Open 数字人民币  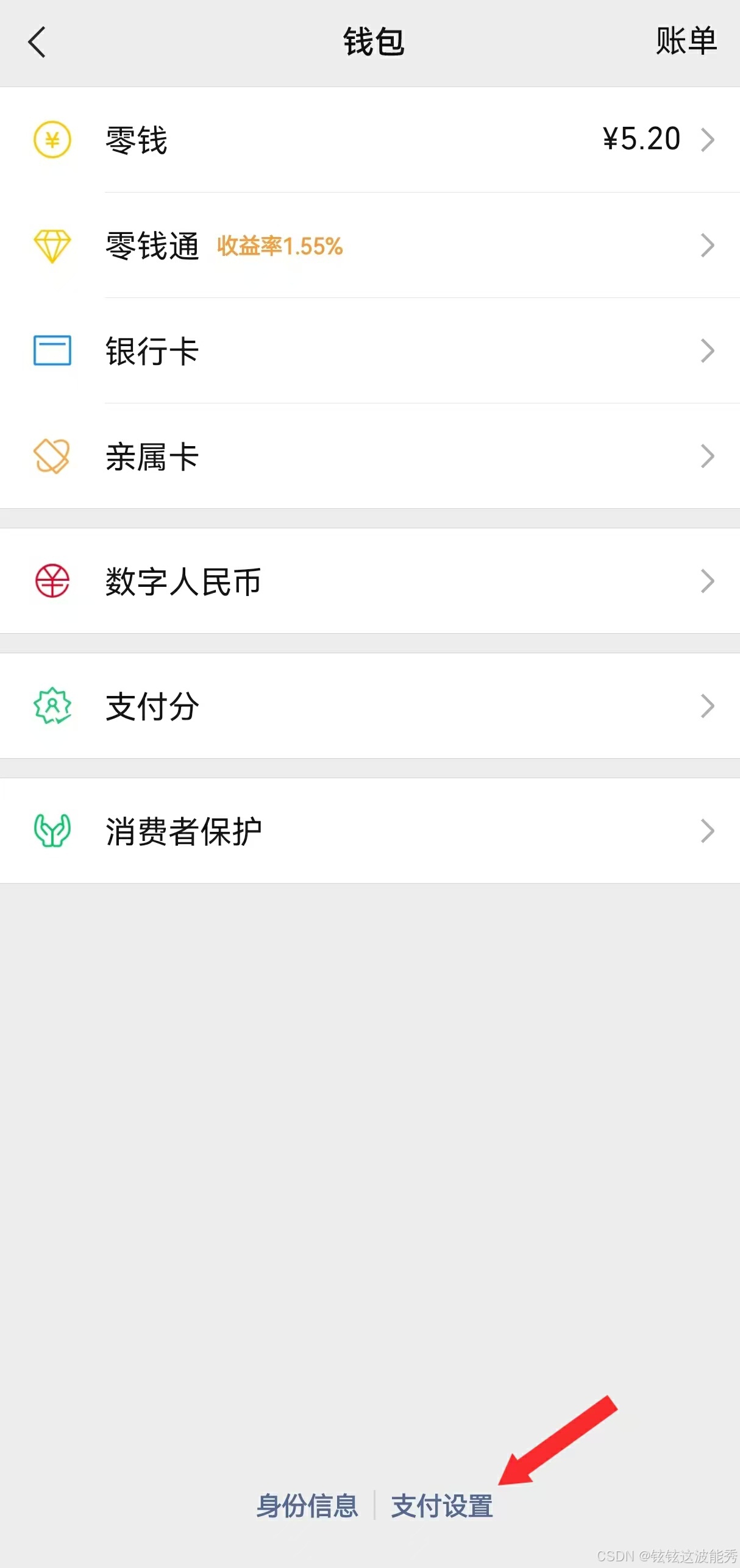point(369,581)
